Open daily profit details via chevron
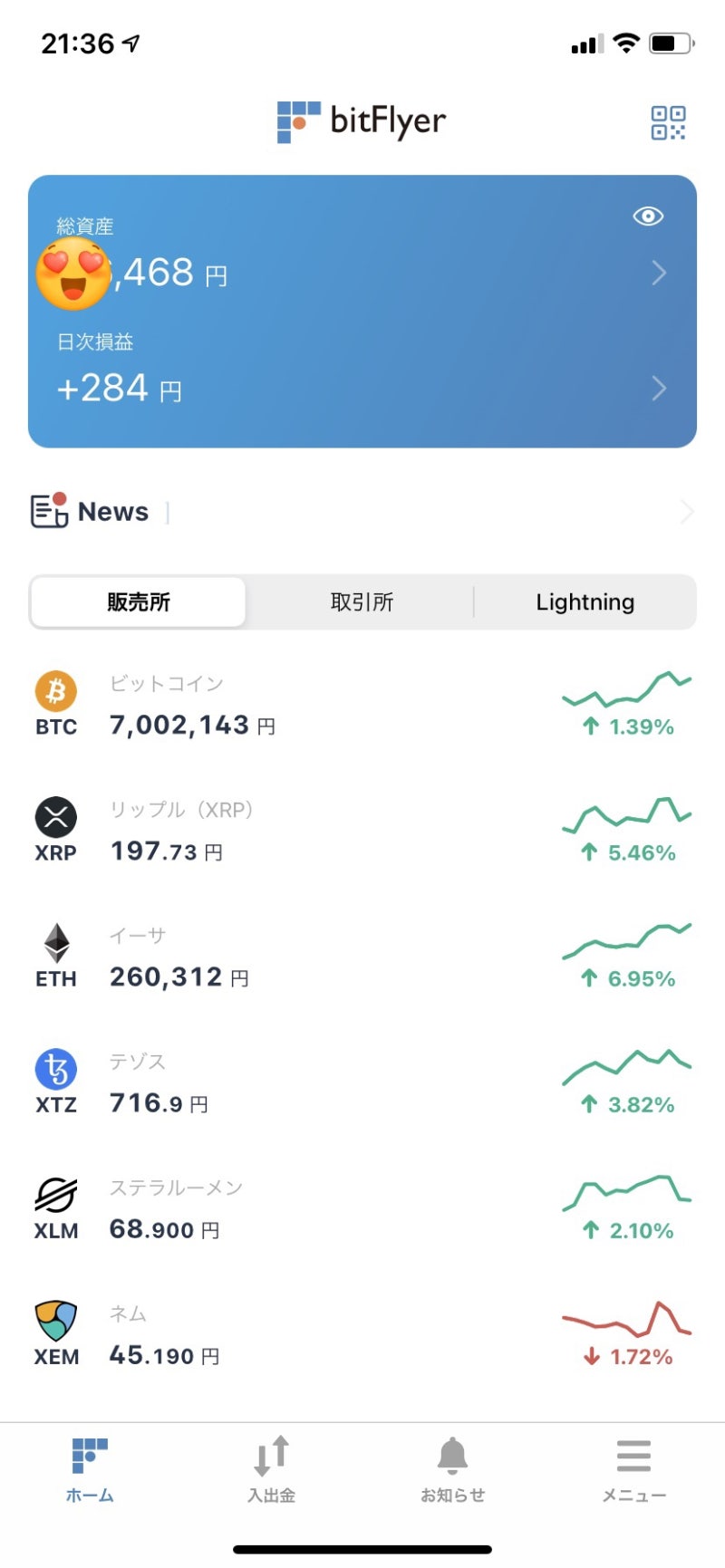The image size is (725, 1568). (x=659, y=389)
